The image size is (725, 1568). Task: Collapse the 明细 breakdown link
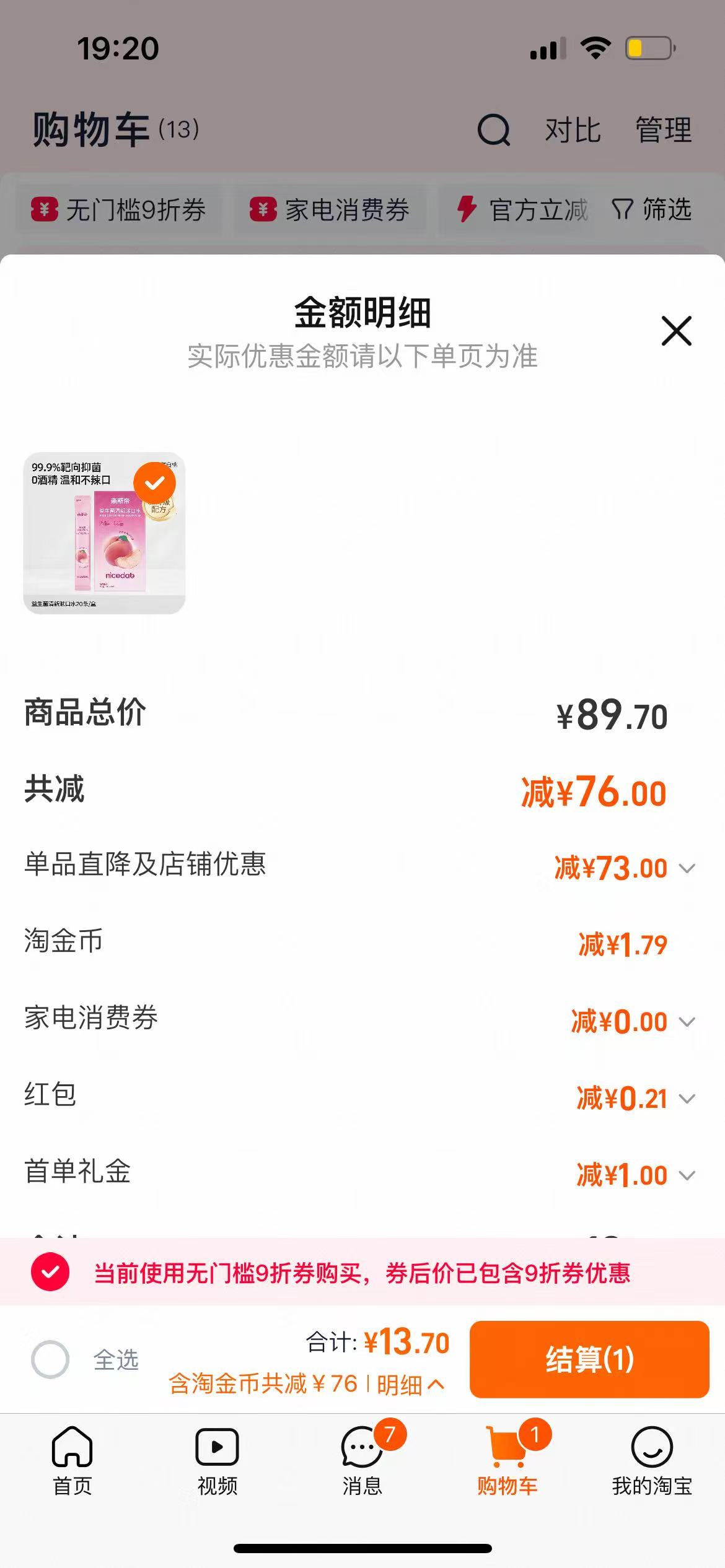coord(410,1385)
